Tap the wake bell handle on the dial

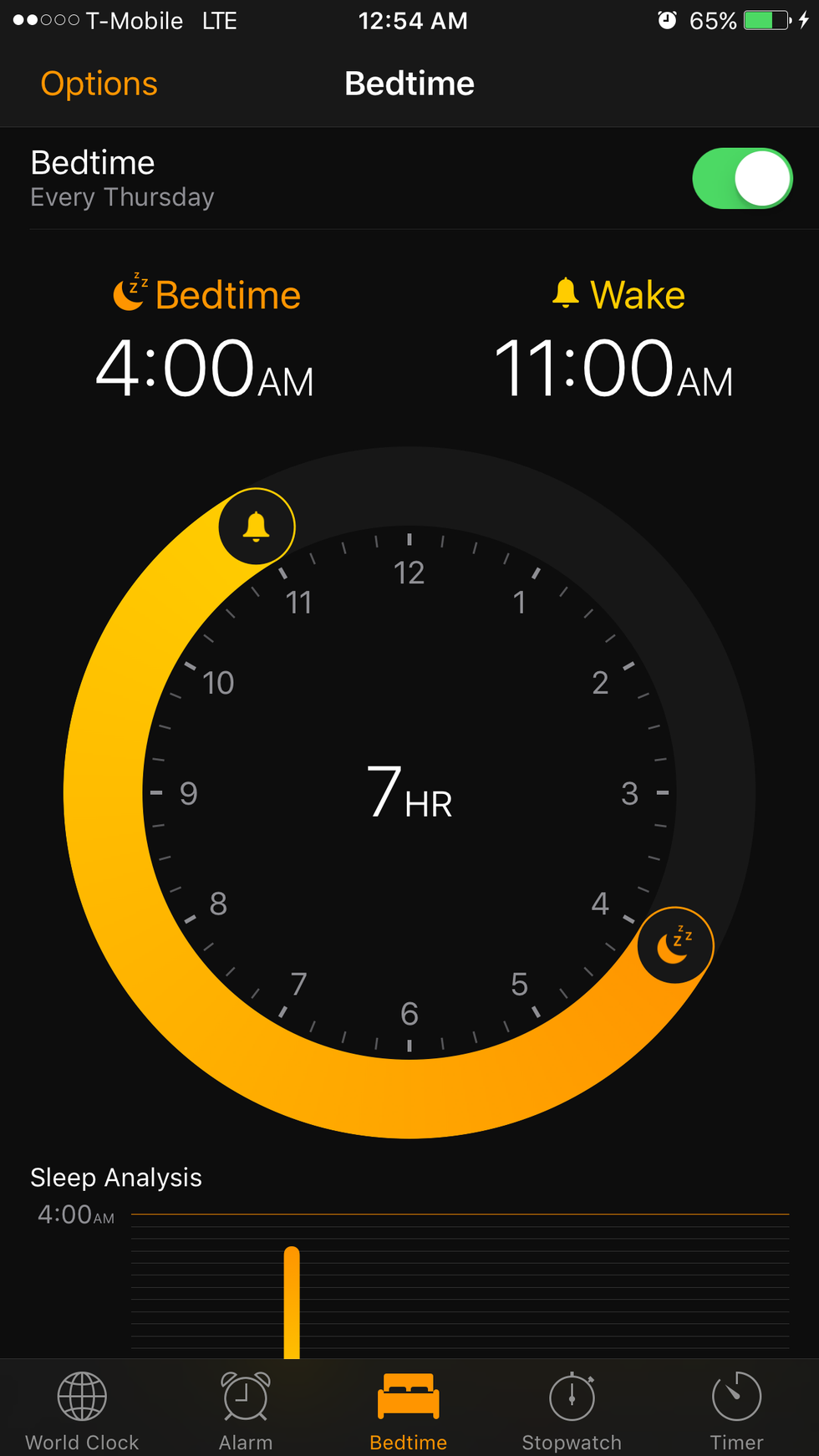tap(257, 527)
